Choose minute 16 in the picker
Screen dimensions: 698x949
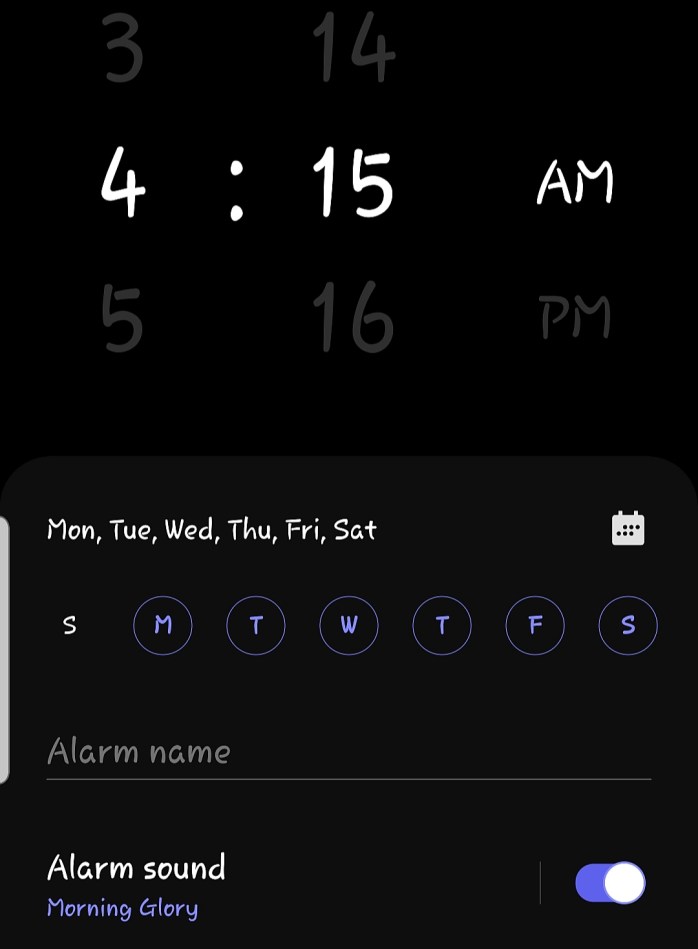[x=352, y=319]
